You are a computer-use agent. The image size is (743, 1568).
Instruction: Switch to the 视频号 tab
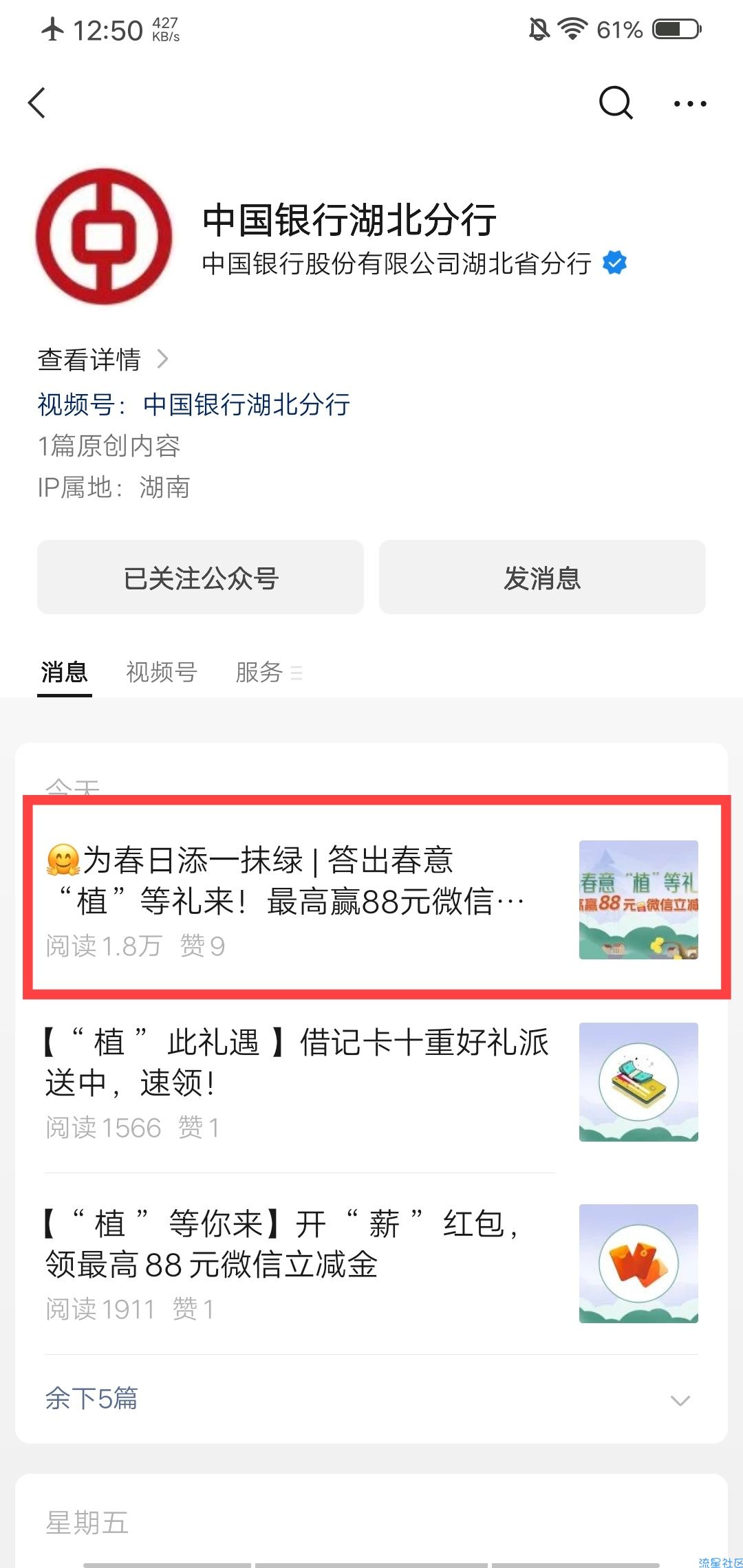click(x=162, y=672)
